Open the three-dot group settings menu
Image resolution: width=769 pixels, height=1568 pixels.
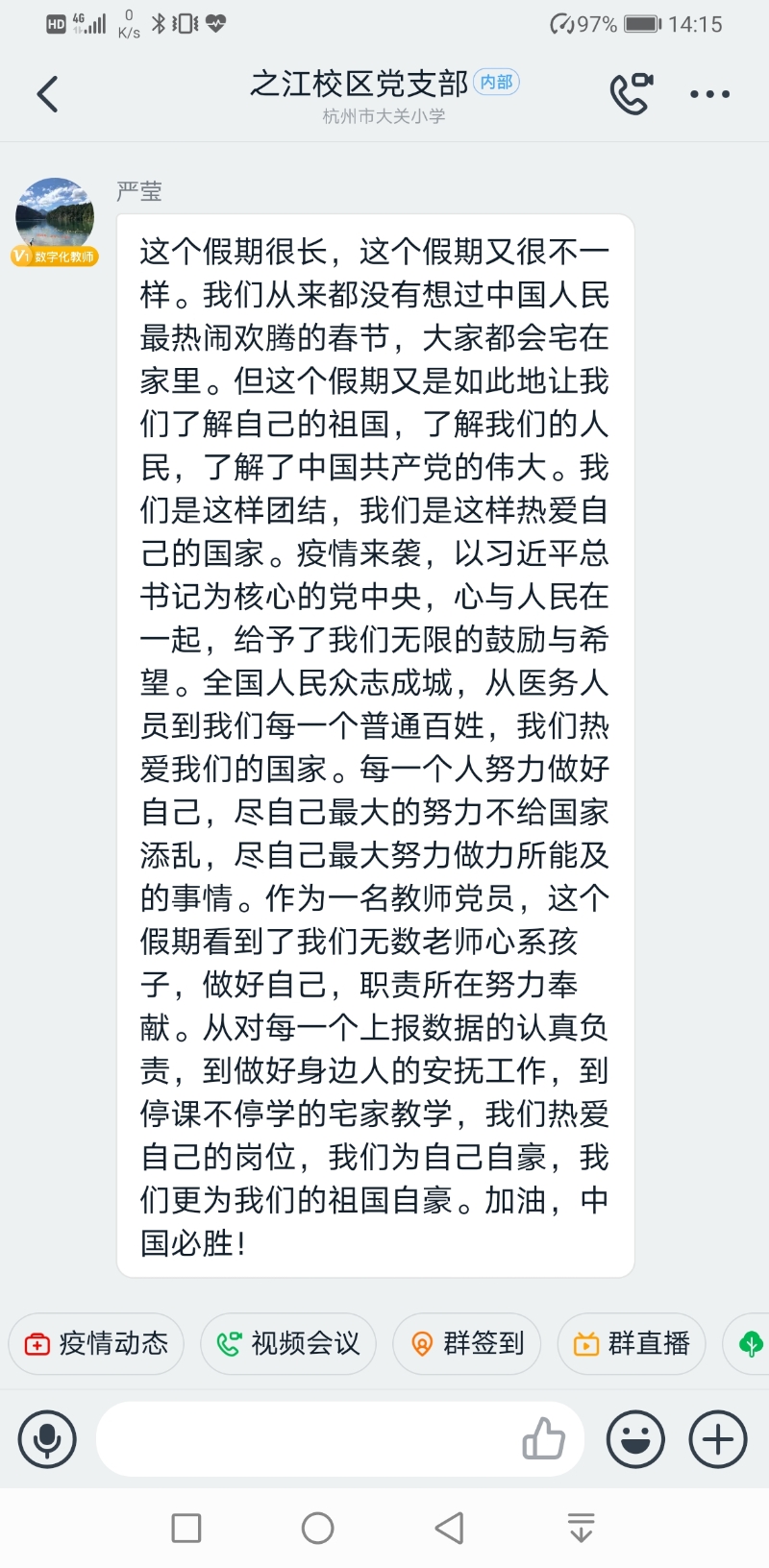[709, 94]
